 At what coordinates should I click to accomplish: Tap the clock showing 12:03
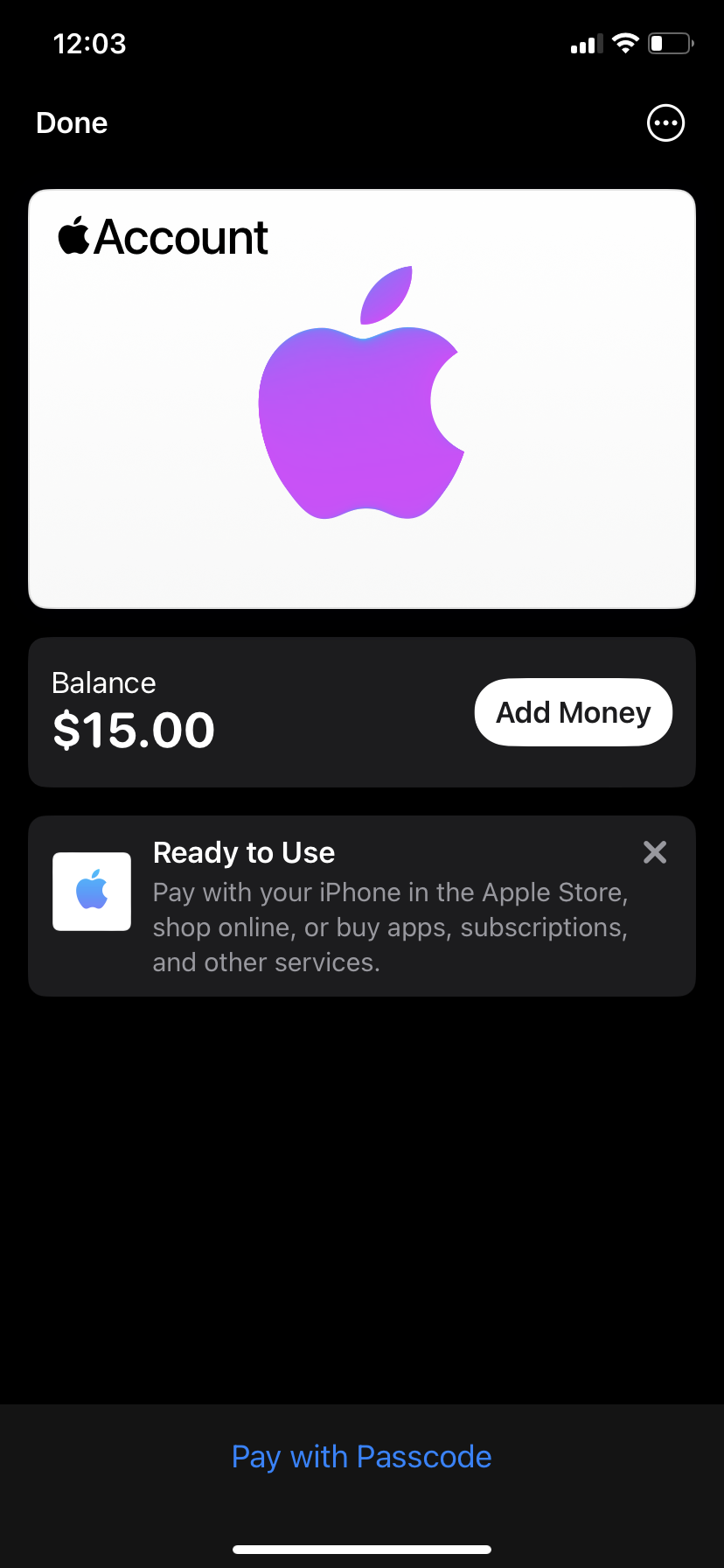[90, 43]
